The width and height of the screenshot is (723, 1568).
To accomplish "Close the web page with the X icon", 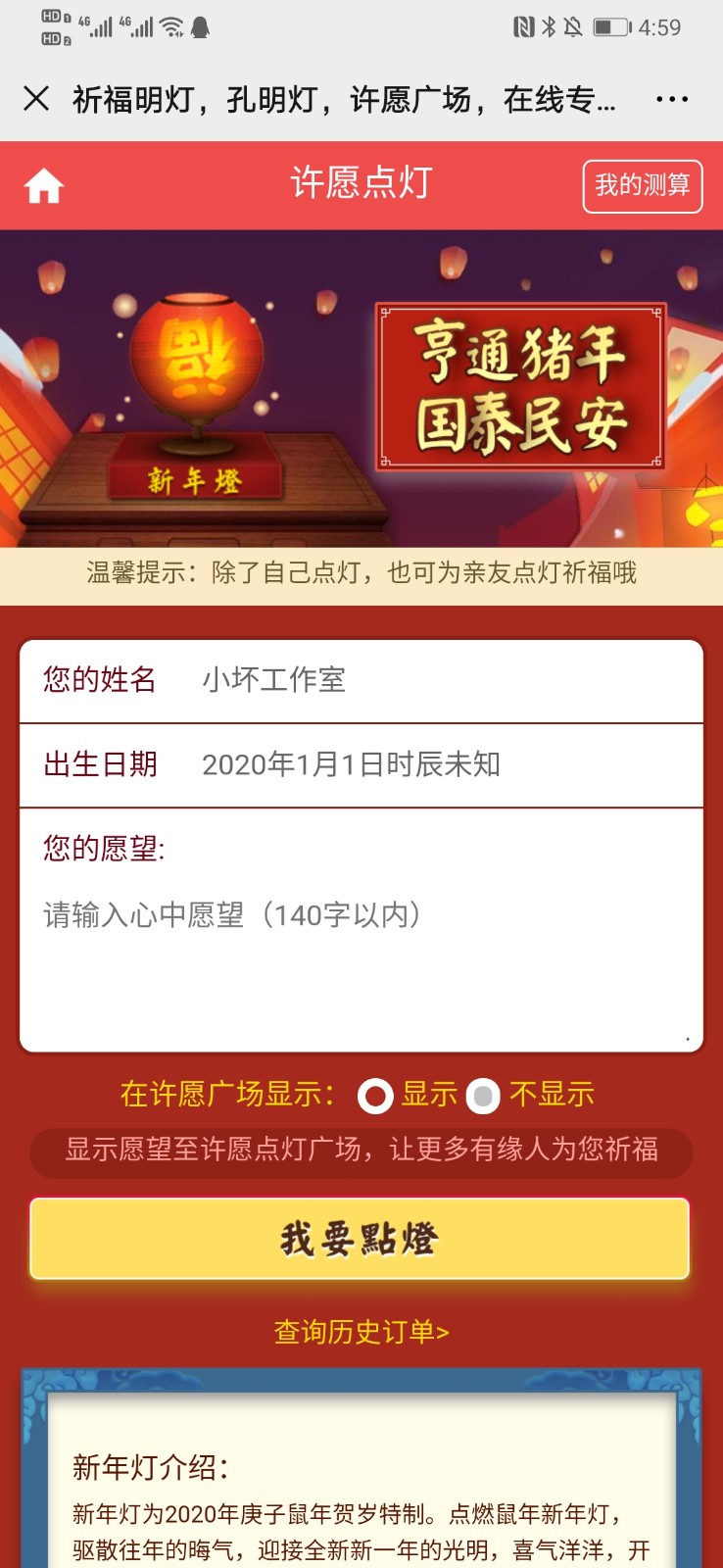I will (x=36, y=98).
